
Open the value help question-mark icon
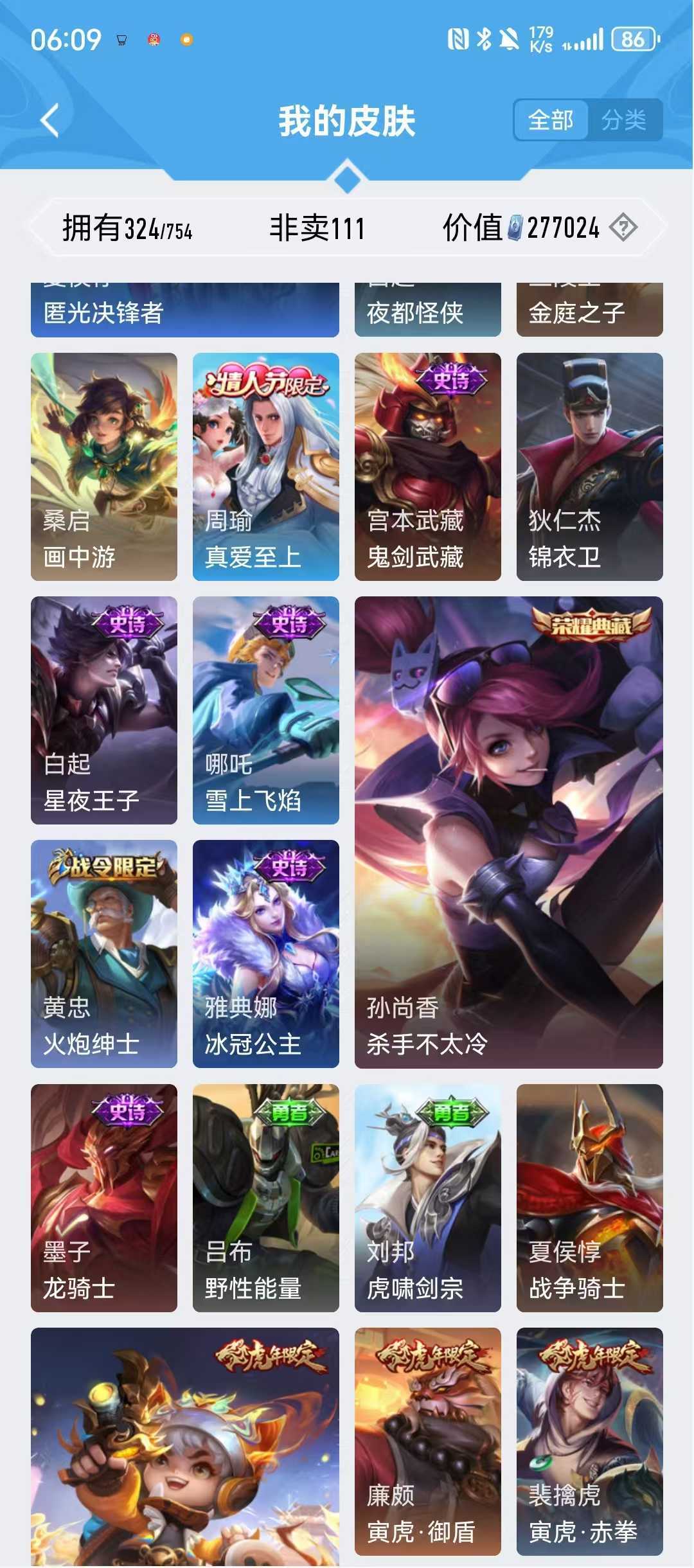click(x=623, y=227)
